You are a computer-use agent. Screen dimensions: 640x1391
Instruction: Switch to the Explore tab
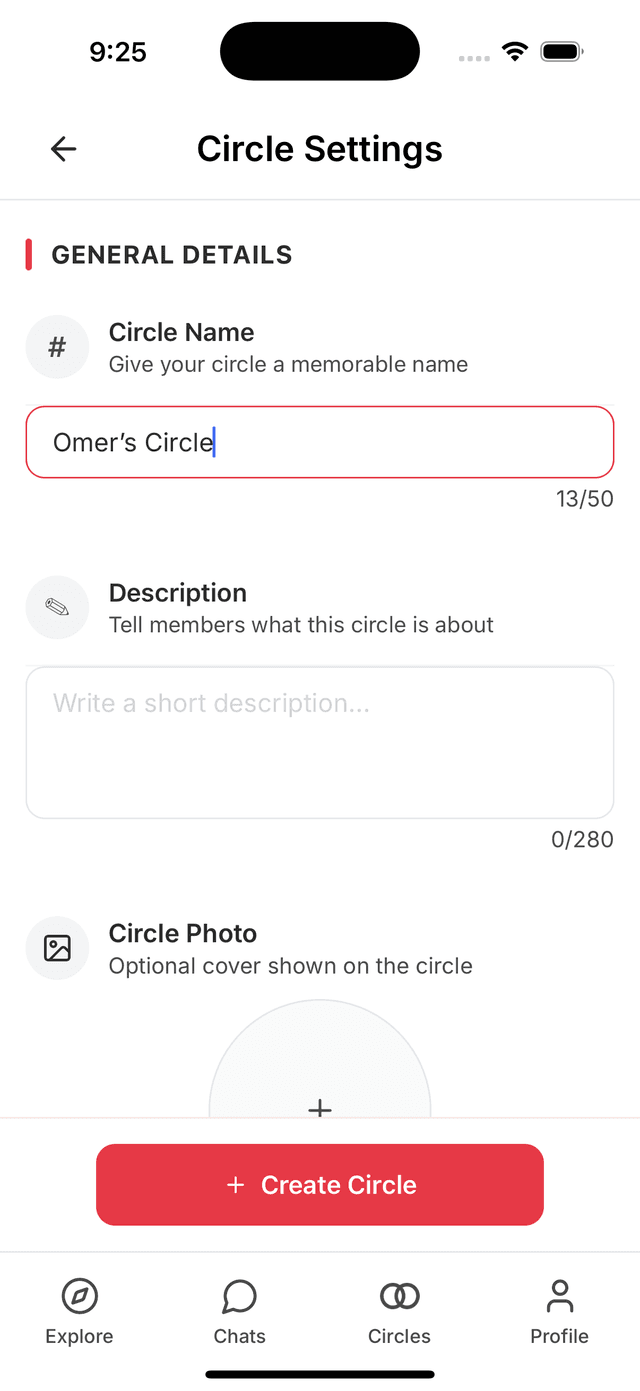79,1311
